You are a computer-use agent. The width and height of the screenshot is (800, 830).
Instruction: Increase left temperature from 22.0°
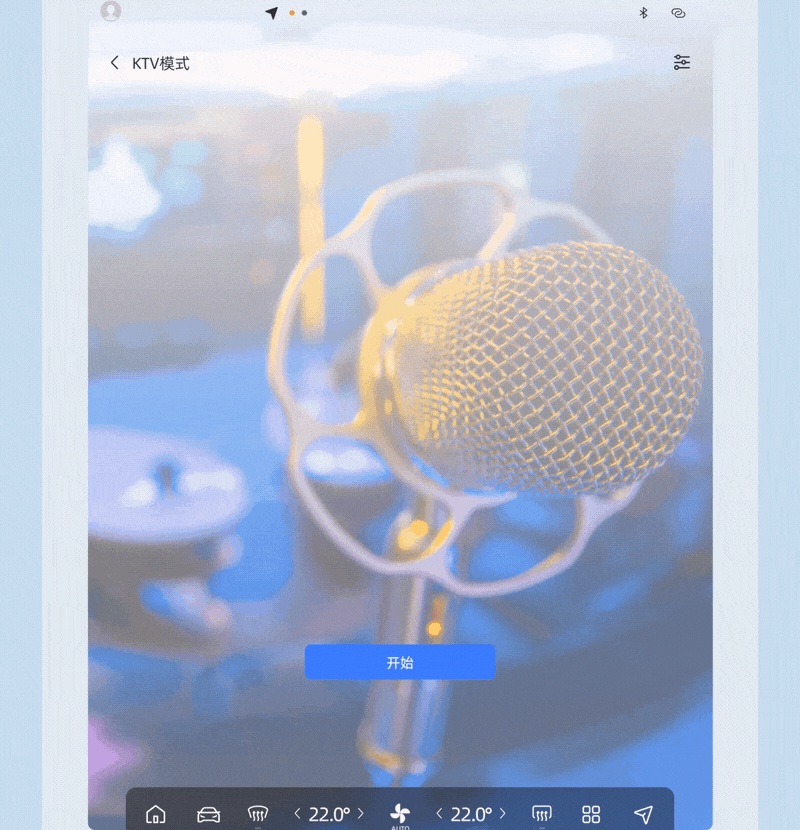pyautogui.click(x=361, y=814)
